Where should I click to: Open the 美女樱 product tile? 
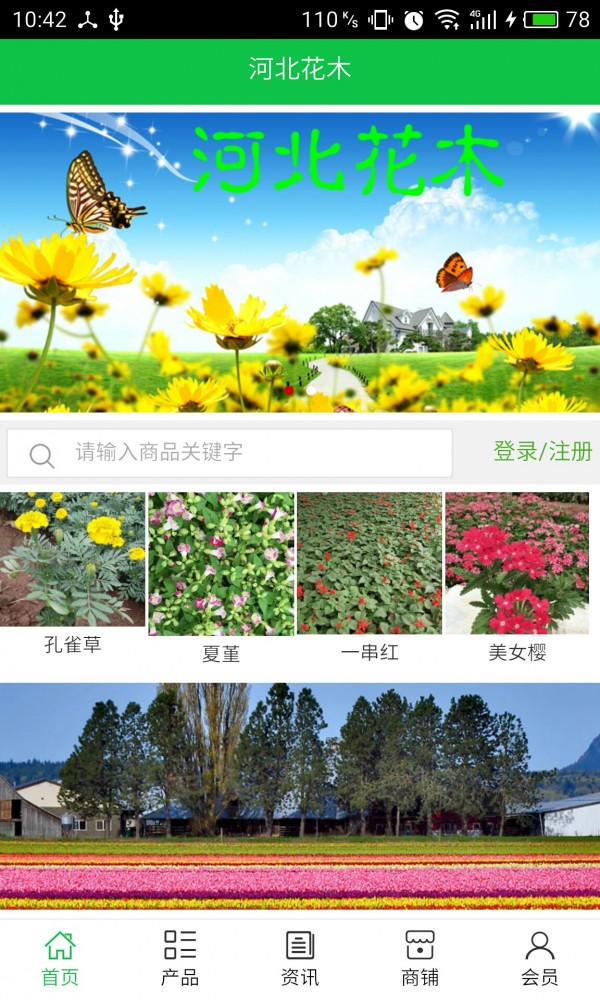pos(517,578)
